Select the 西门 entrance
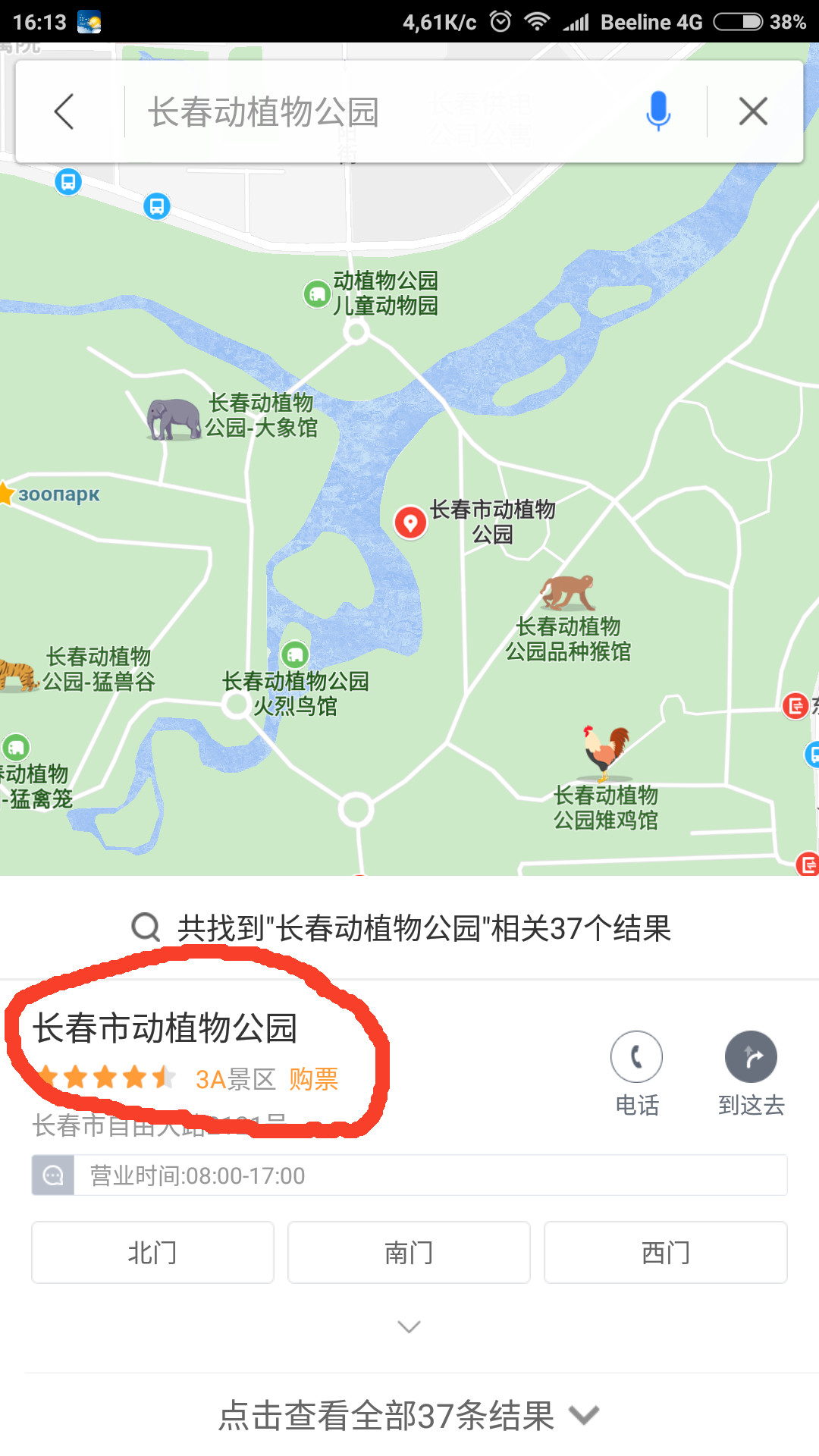Image resolution: width=819 pixels, height=1456 pixels. pyautogui.click(x=665, y=1252)
